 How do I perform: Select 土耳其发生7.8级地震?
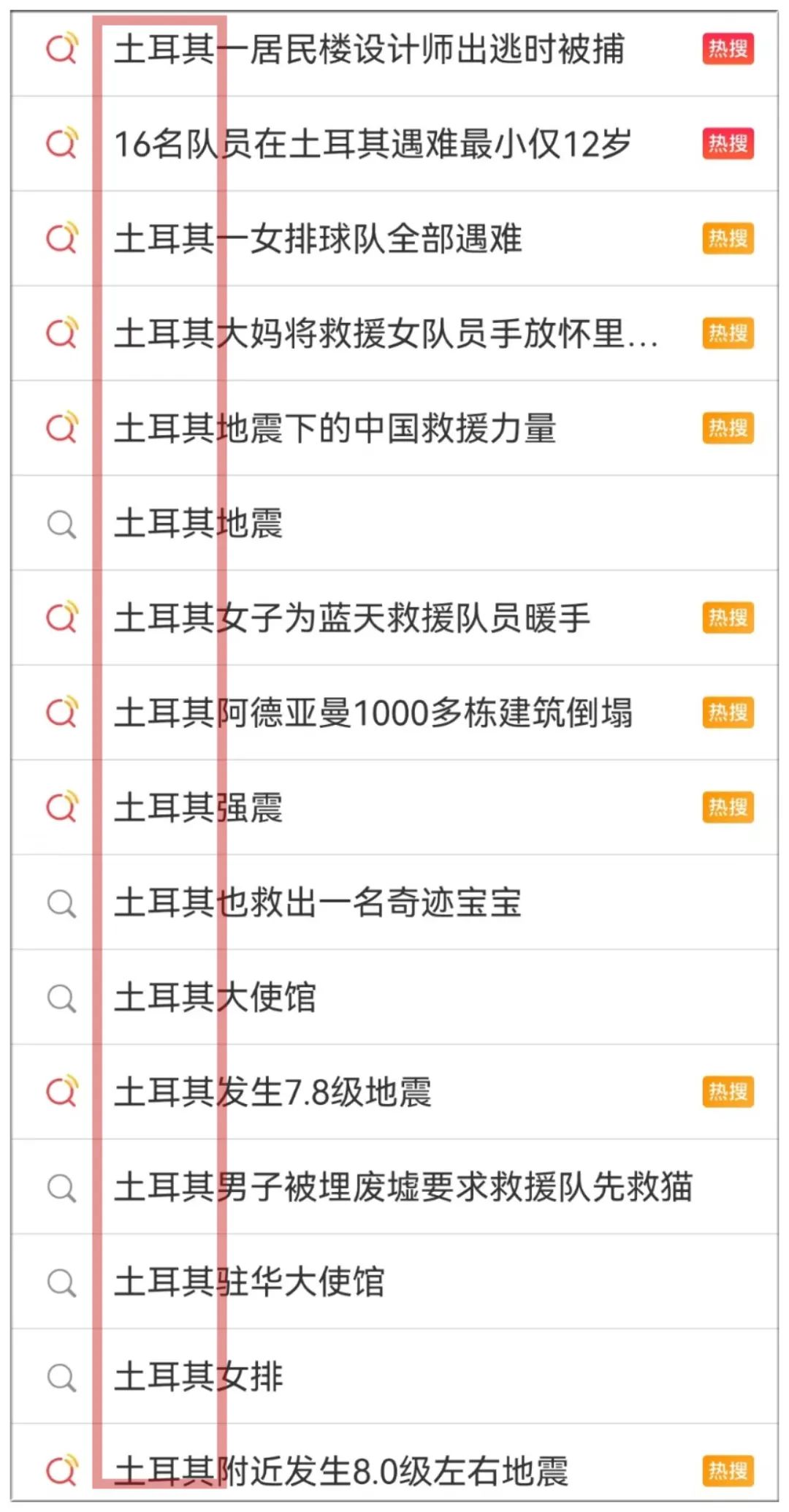(x=273, y=1093)
